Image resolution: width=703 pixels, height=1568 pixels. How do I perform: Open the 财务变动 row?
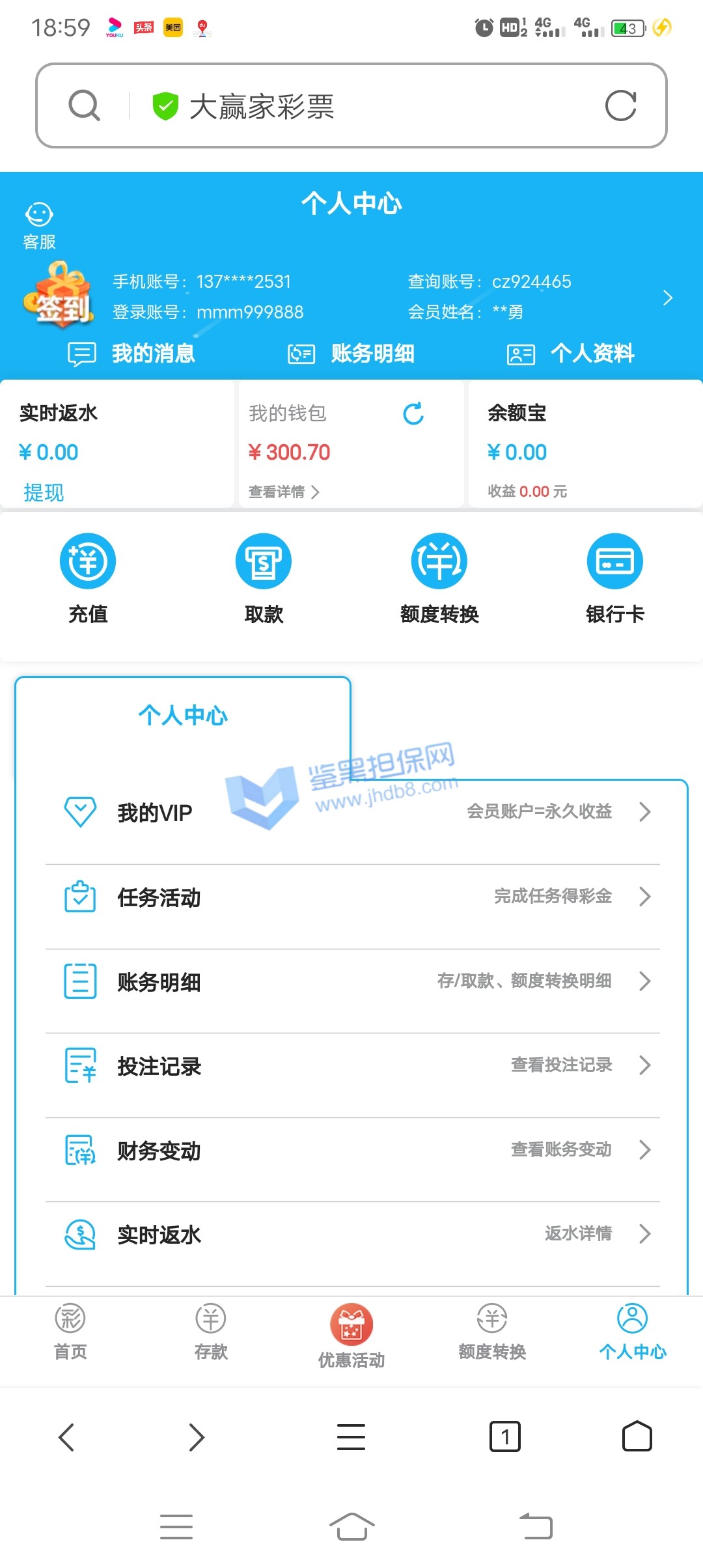(352, 1151)
